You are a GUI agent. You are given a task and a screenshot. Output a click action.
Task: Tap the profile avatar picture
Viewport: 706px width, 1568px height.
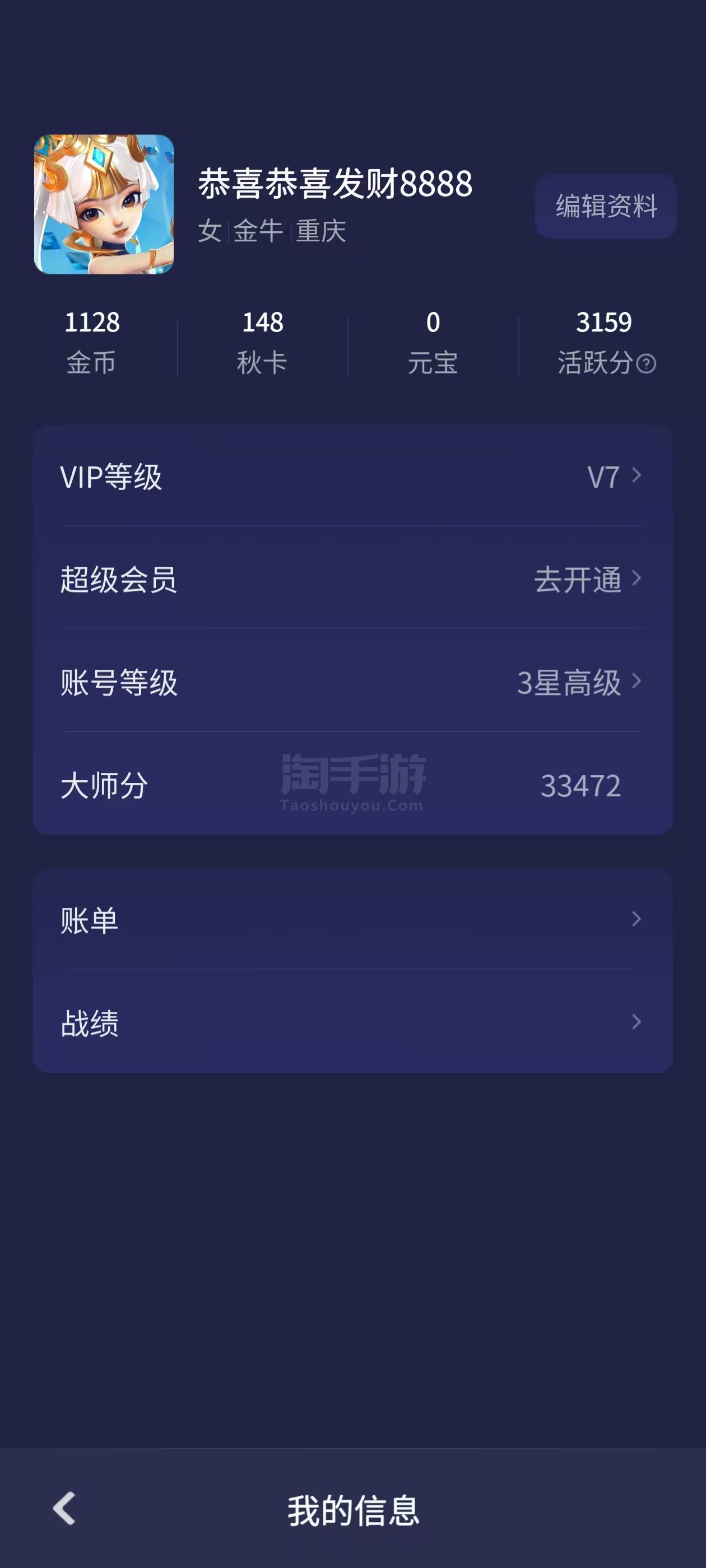click(104, 204)
